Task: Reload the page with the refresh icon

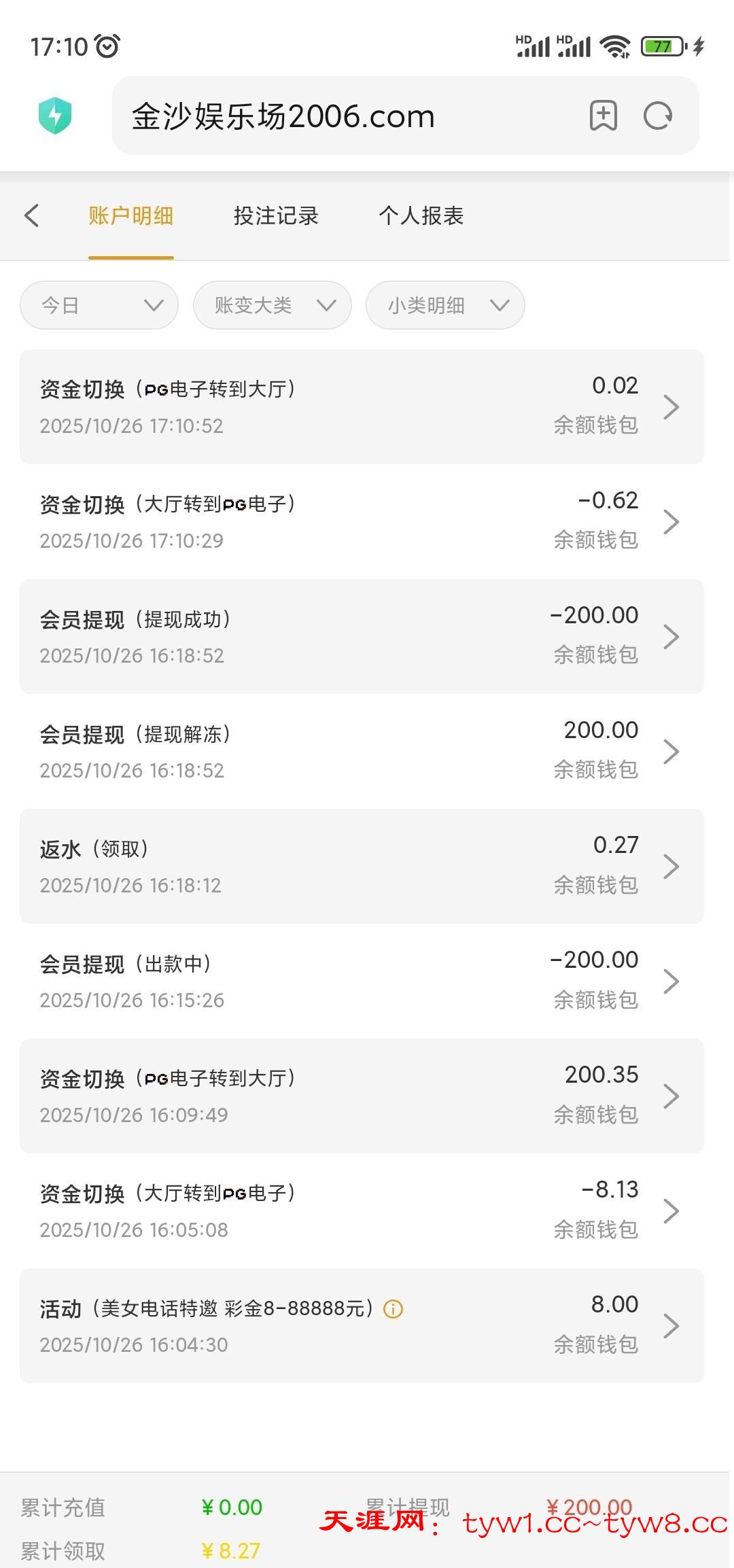Action: coord(658,116)
